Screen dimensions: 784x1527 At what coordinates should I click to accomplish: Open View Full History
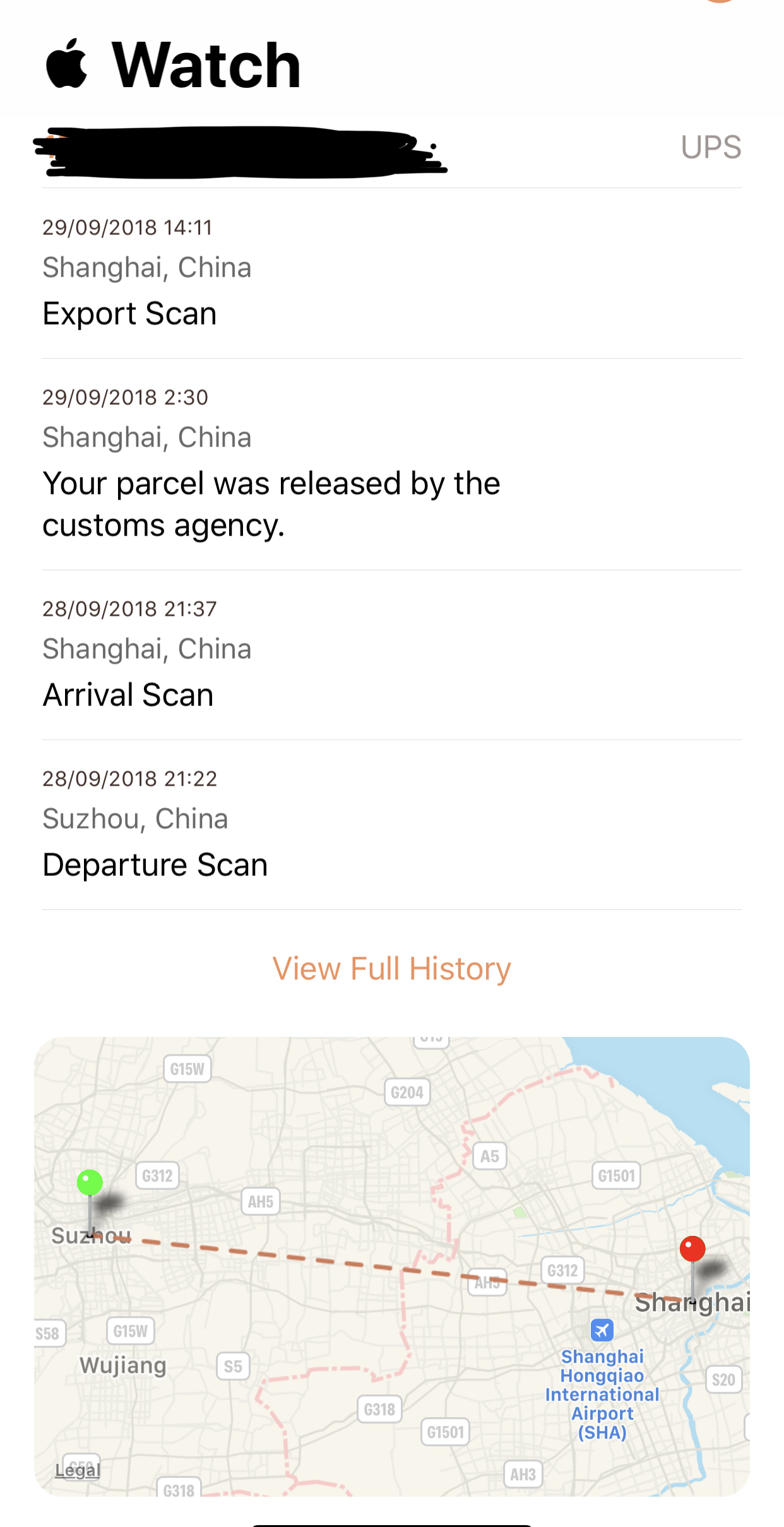click(x=391, y=969)
